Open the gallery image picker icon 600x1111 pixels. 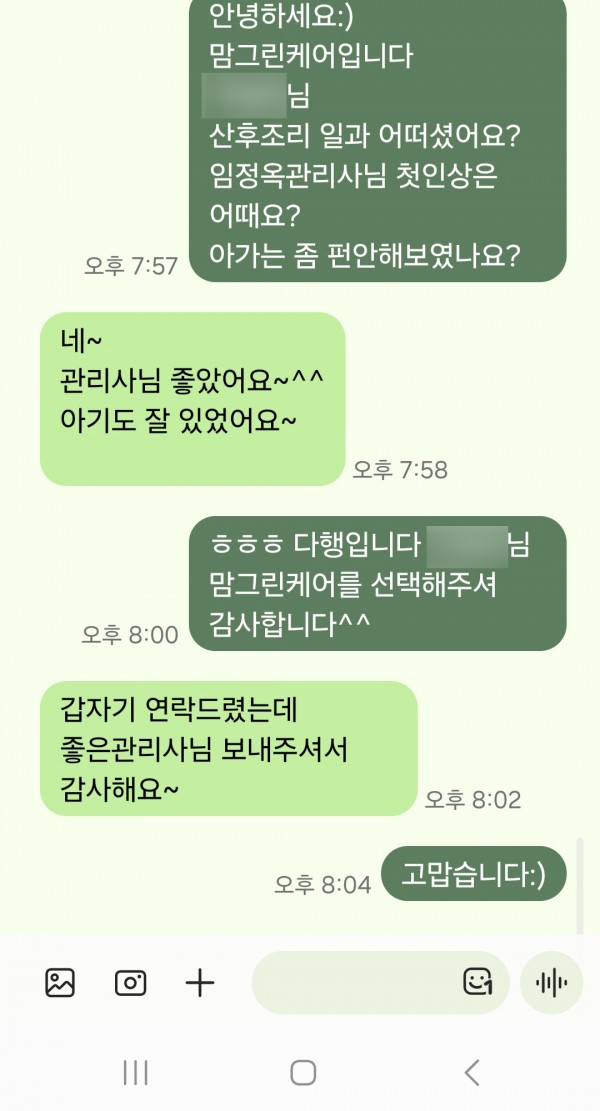[60, 983]
